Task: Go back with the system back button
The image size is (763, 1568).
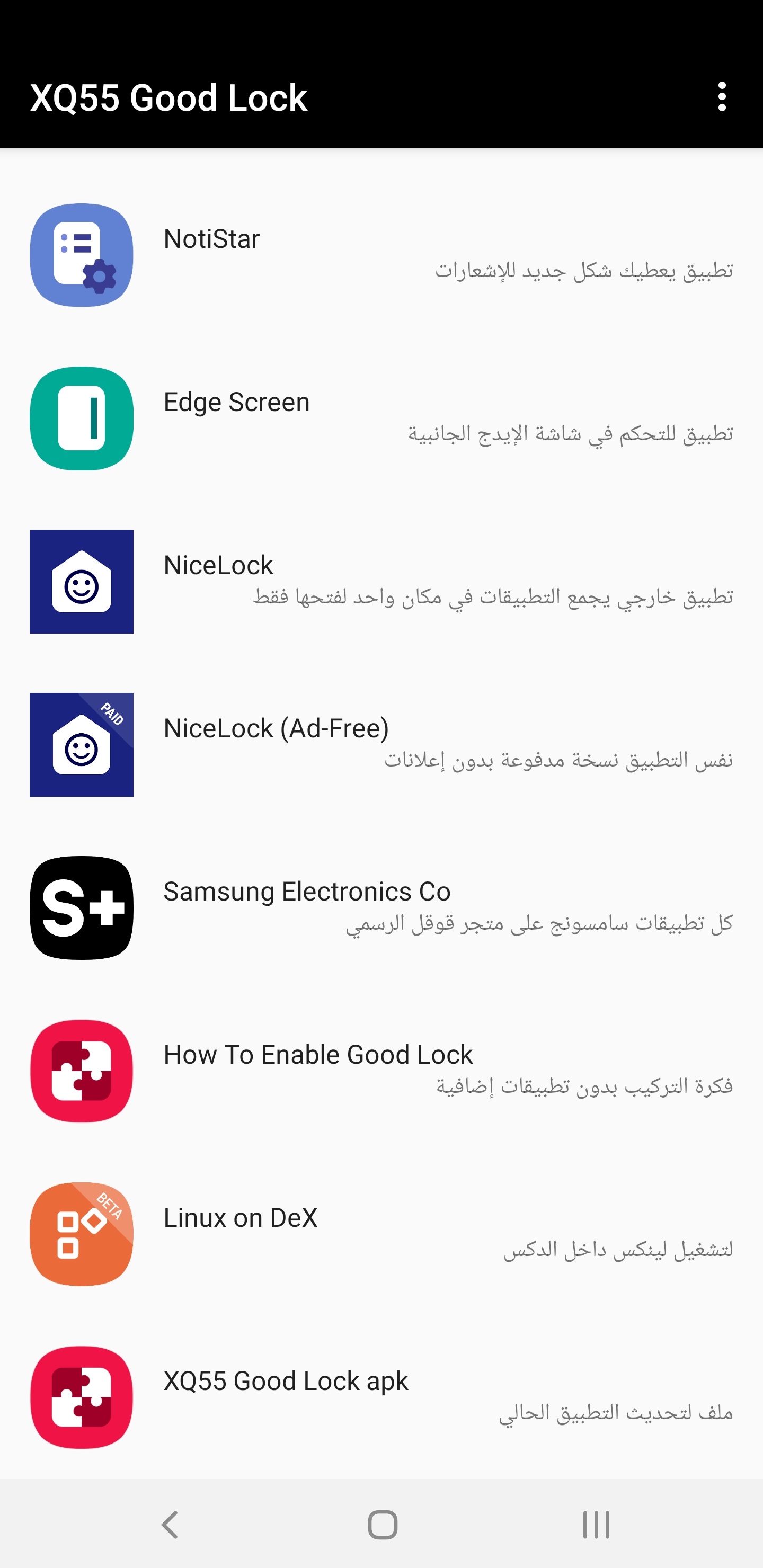Action: (170, 1525)
